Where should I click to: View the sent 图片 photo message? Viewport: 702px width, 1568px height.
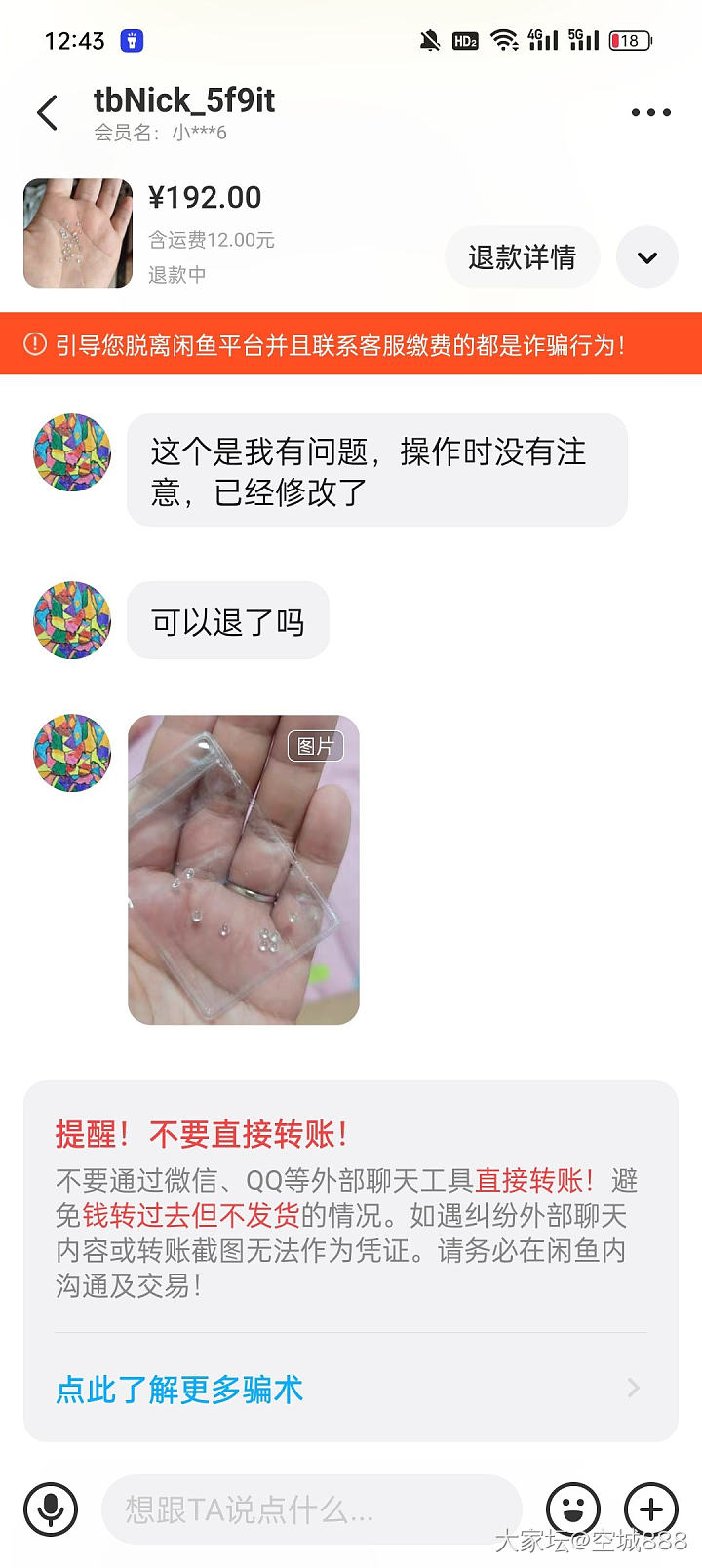pos(244,870)
